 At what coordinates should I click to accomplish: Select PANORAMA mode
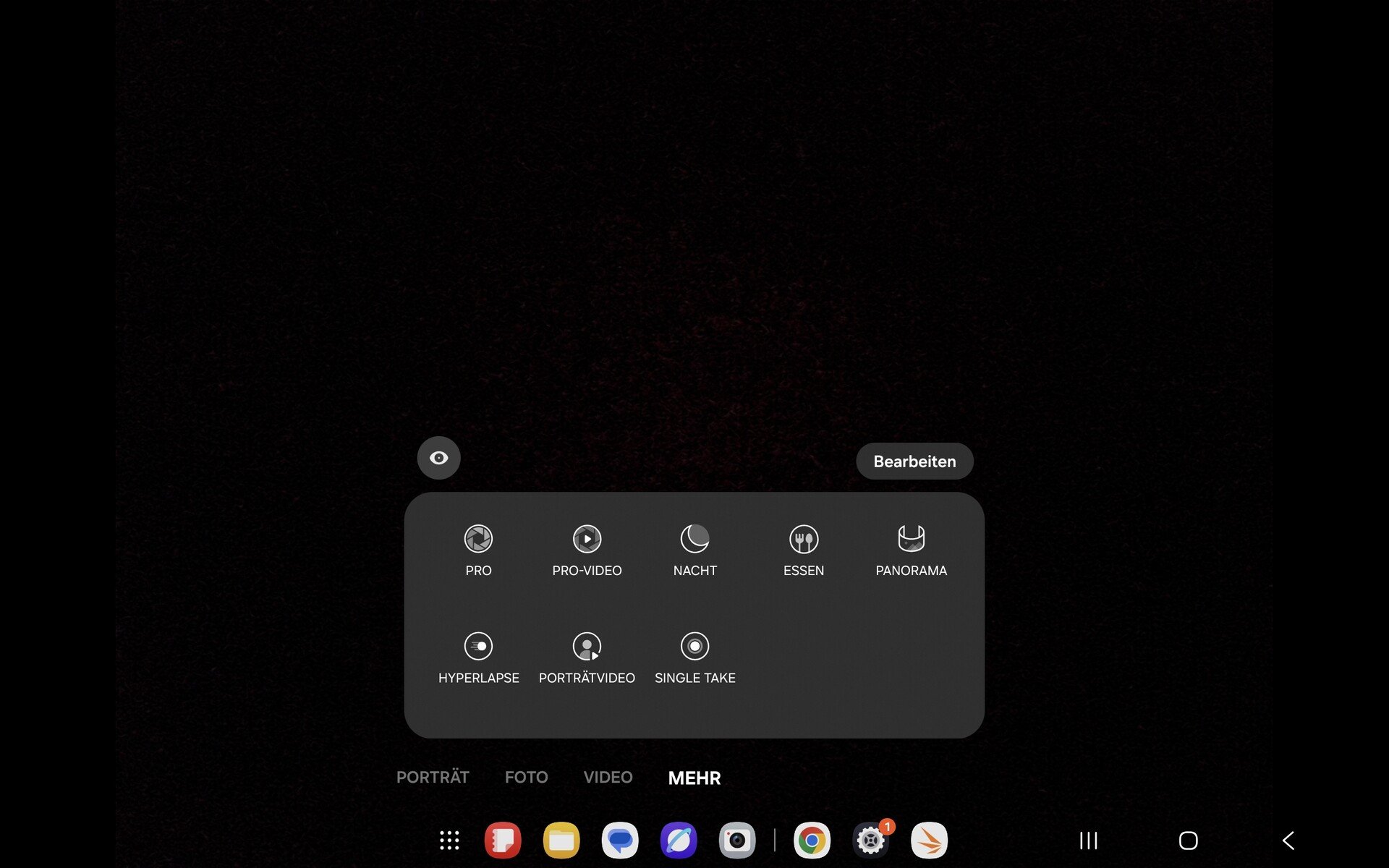click(911, 550)
